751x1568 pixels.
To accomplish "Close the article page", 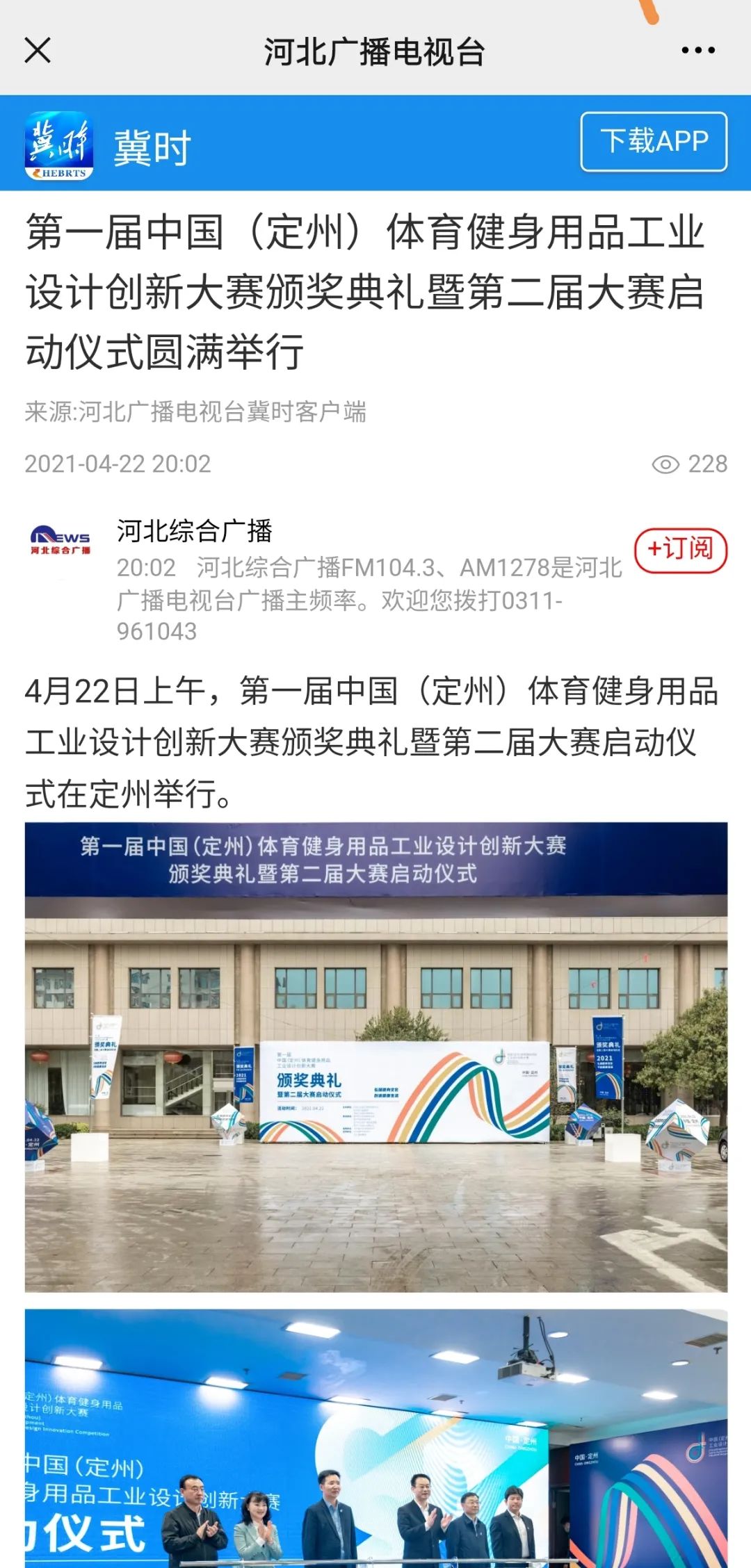I will click(38, 50).
